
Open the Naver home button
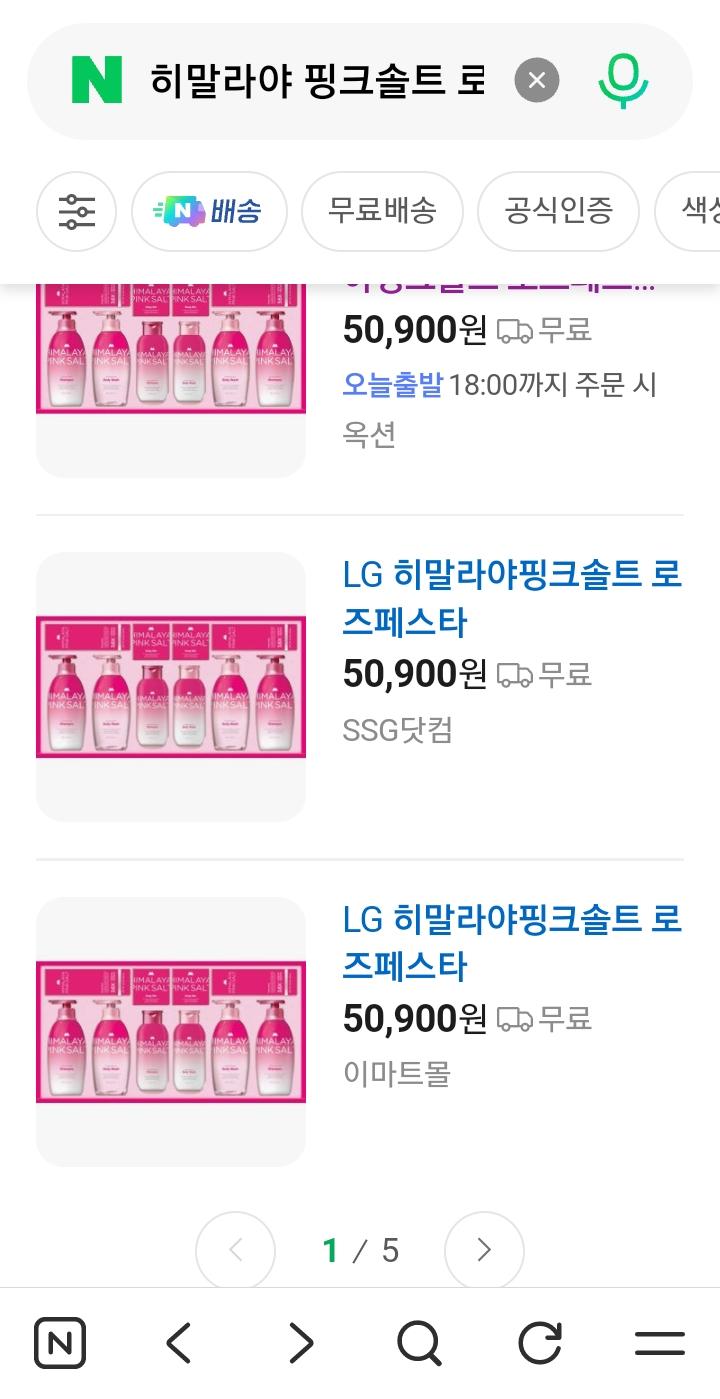[60, 1343]
